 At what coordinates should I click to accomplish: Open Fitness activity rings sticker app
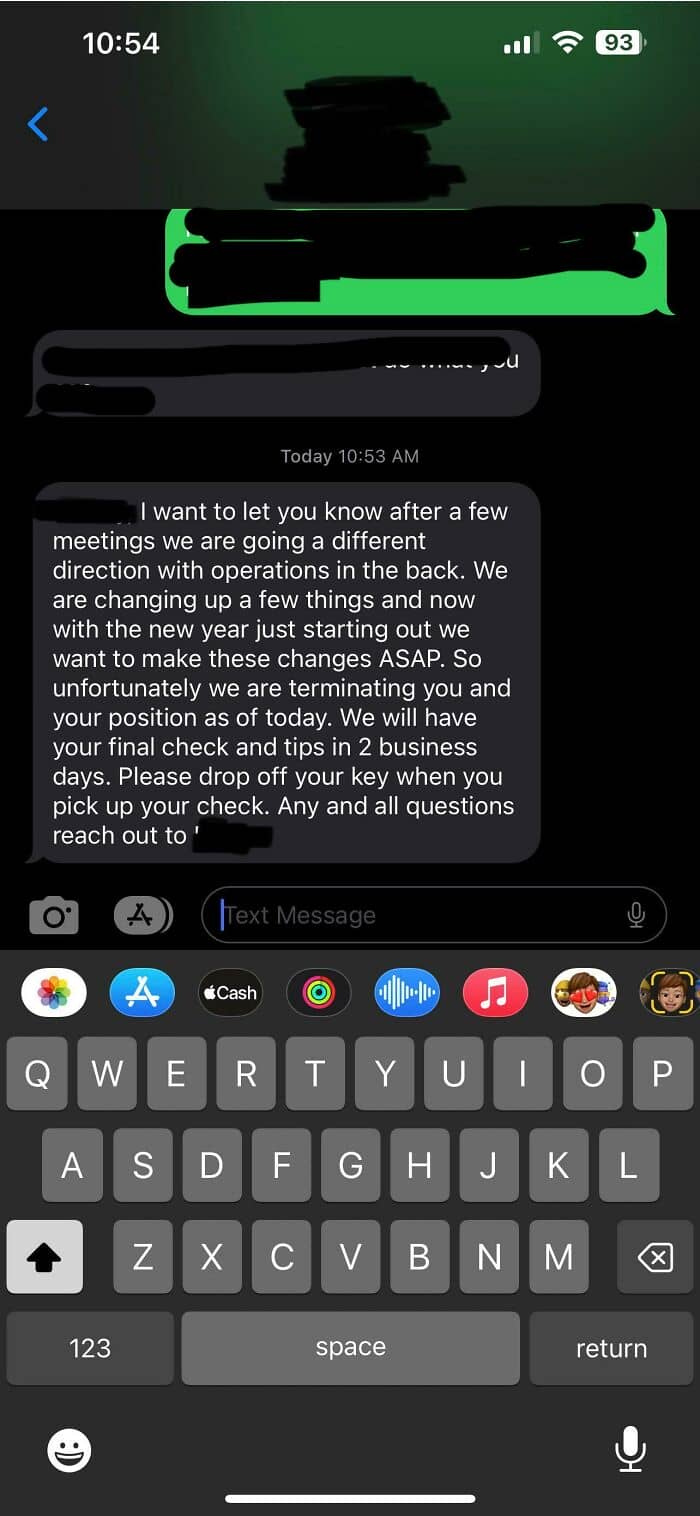click(318, 993)
